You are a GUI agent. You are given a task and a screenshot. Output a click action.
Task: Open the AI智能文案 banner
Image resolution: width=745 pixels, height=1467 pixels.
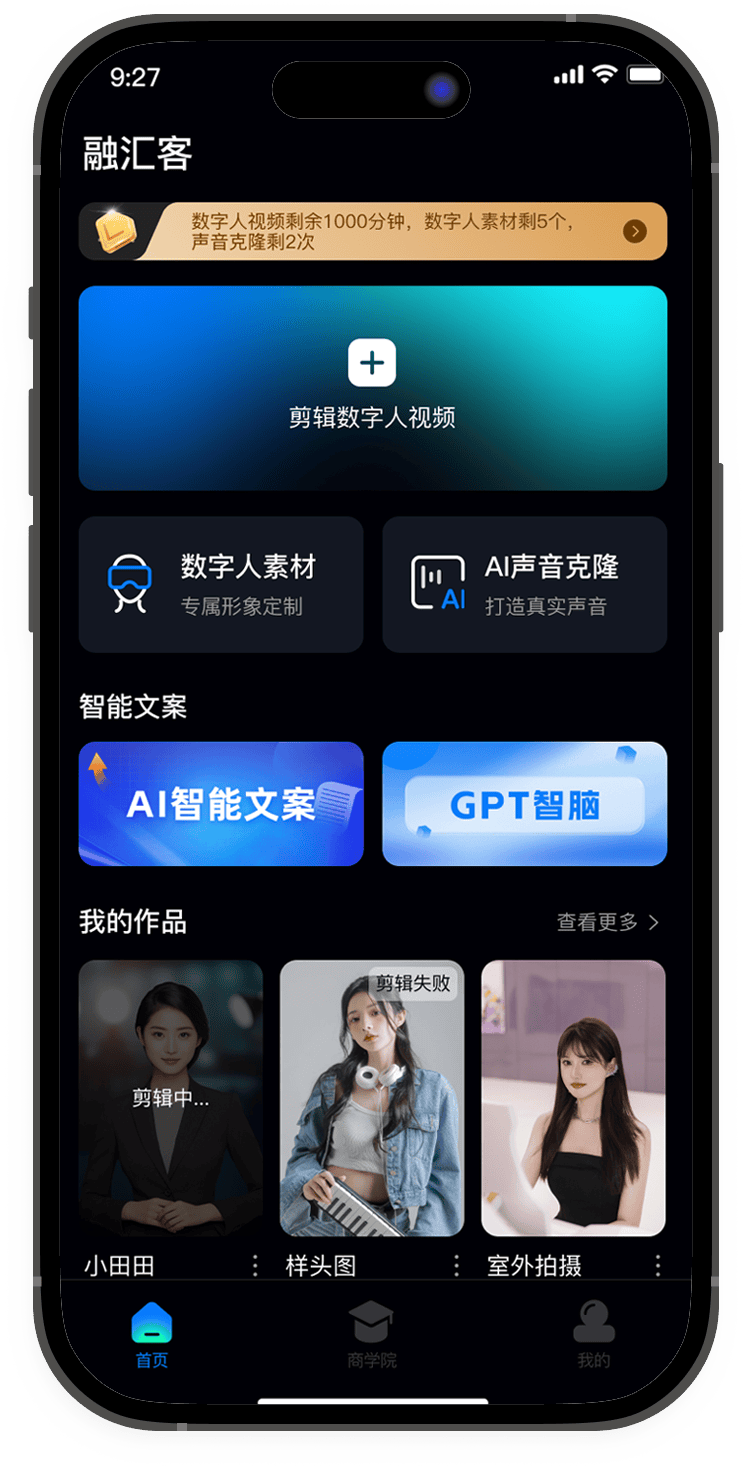pos(220,804)
